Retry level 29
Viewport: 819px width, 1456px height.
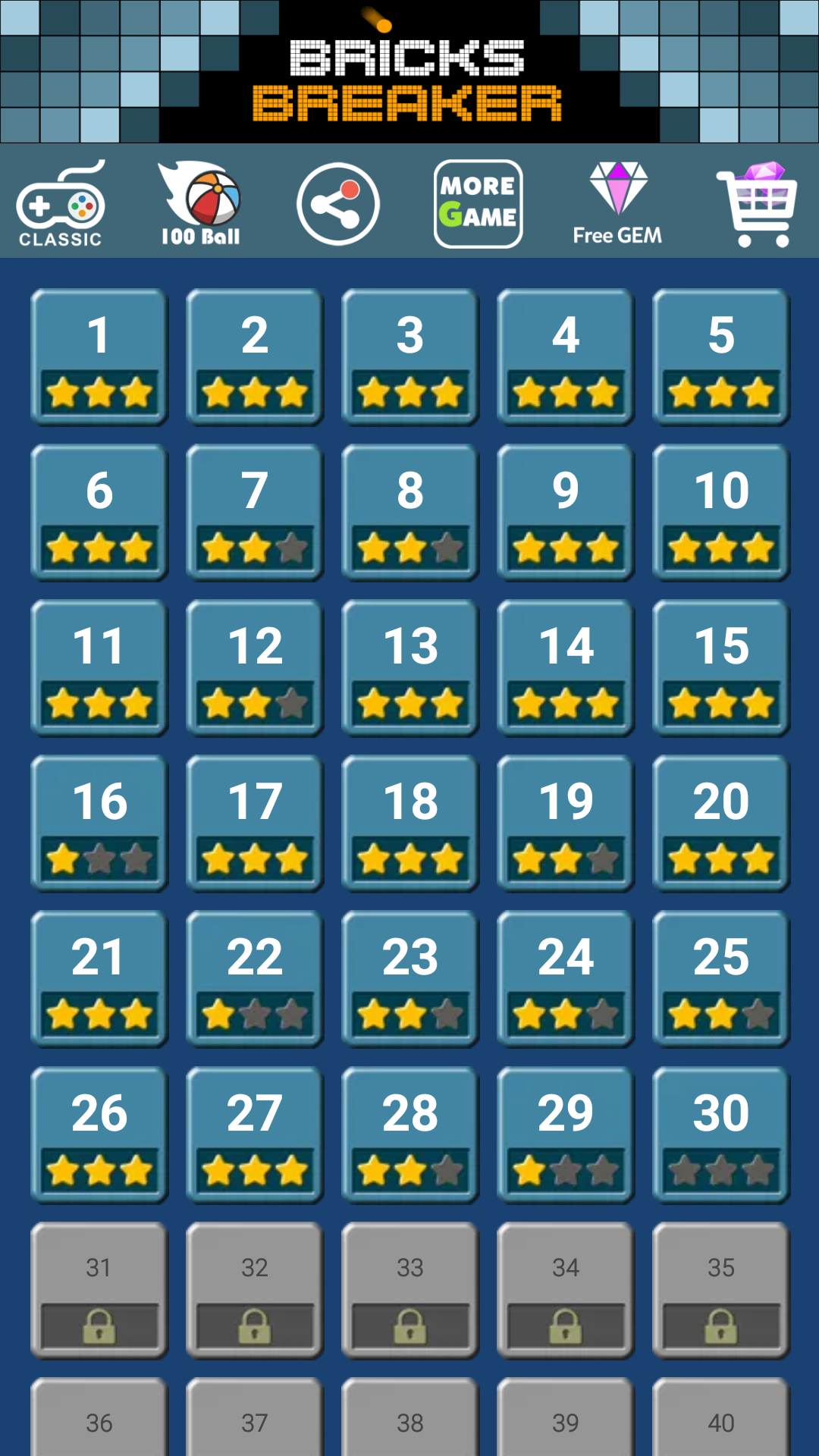click(x=566, y=1135)
